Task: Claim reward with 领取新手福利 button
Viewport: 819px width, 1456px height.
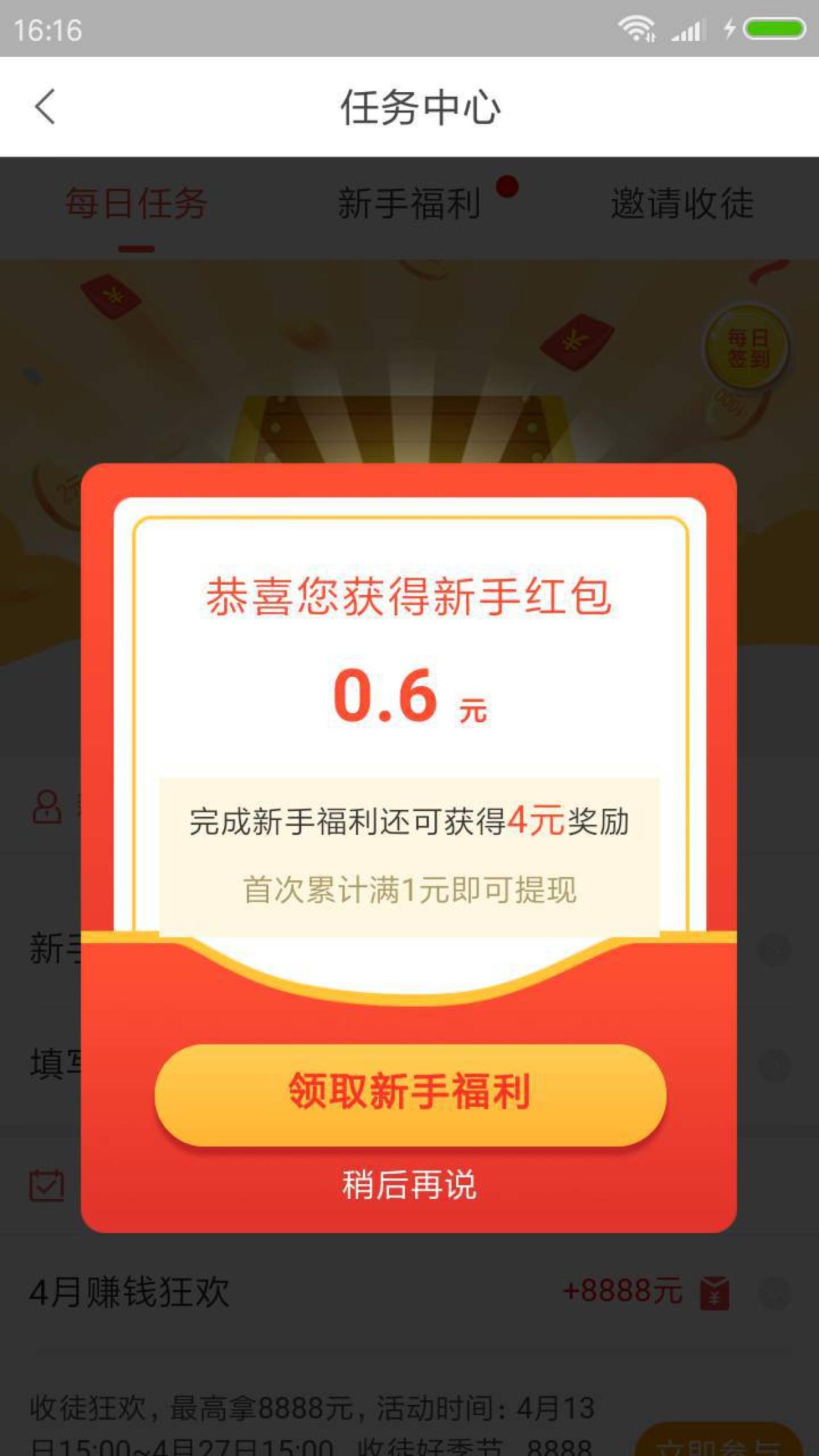Action: click(x=409, y=1093)
